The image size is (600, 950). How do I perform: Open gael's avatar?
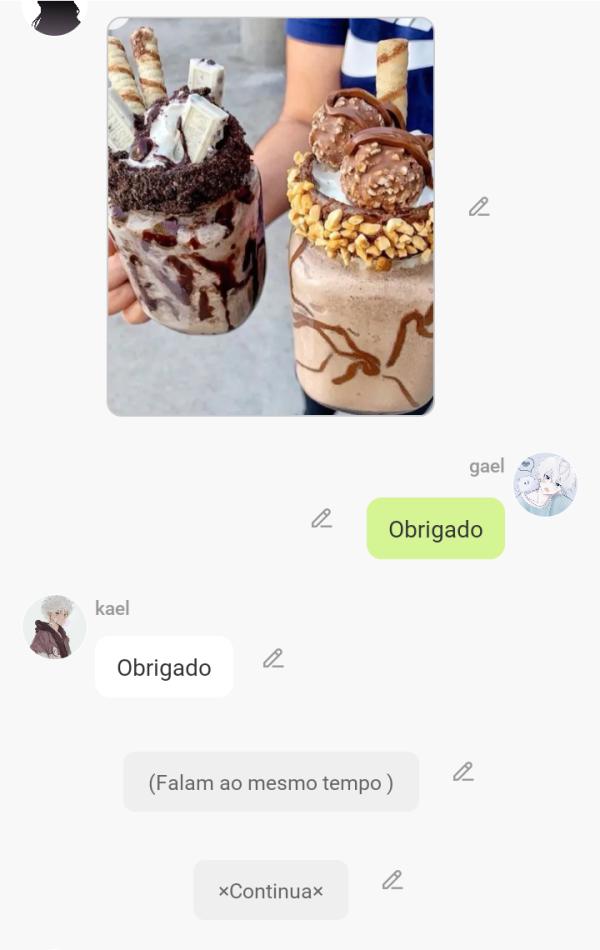tap(545, 485)
